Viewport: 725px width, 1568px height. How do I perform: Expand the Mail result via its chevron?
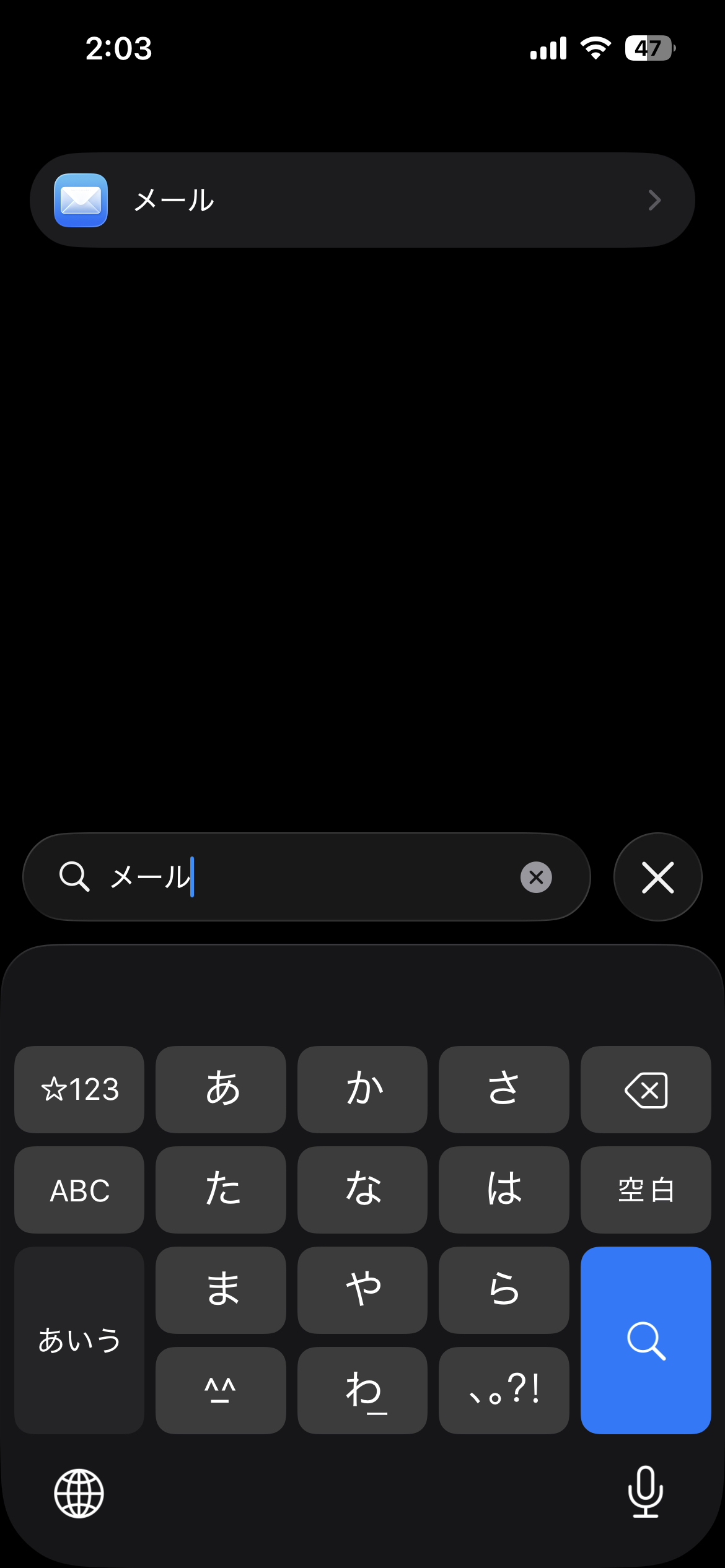point(654,199)
